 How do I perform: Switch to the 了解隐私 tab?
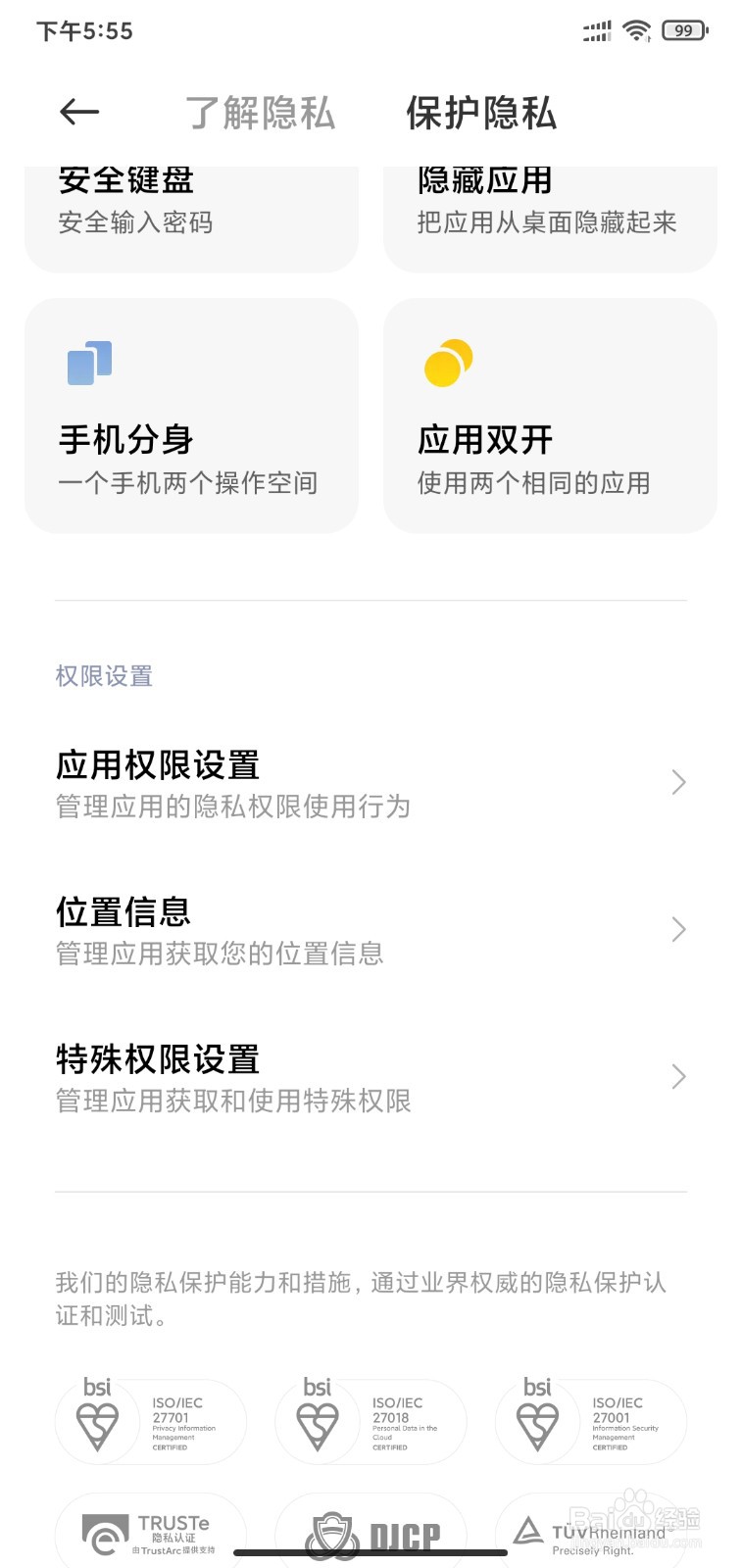pos(262,114)
